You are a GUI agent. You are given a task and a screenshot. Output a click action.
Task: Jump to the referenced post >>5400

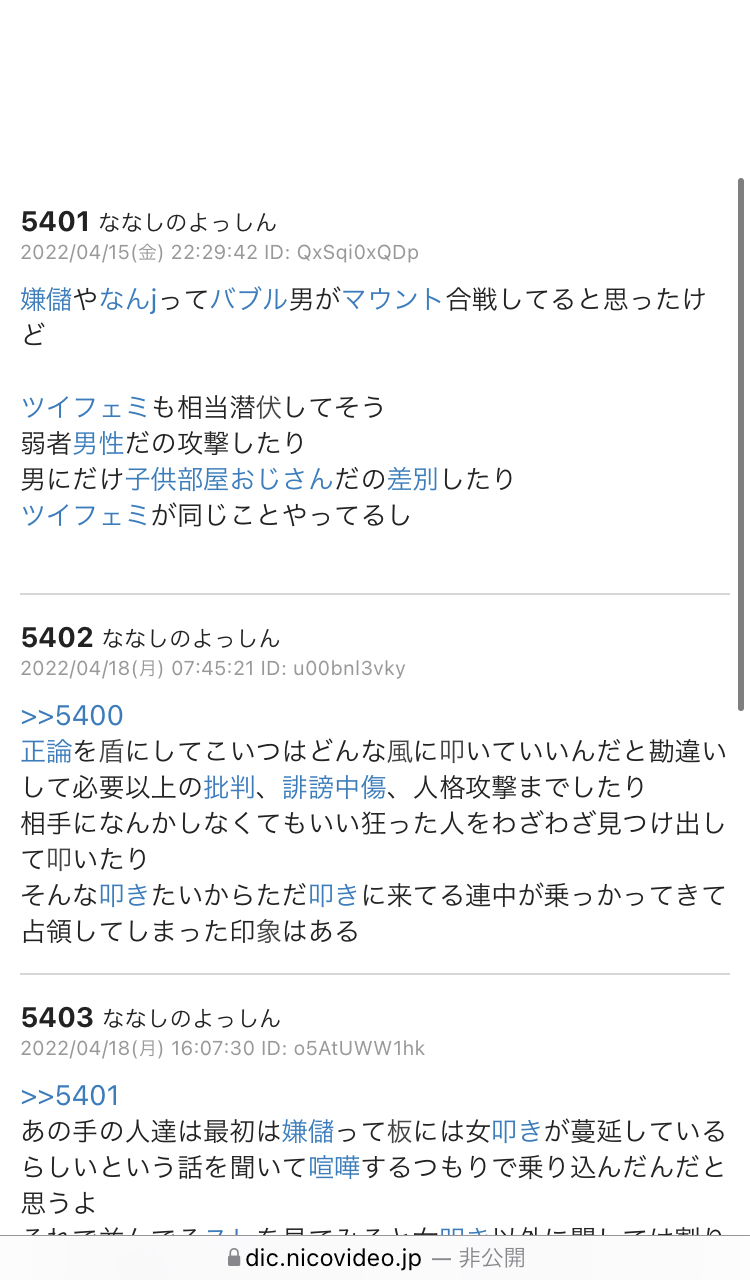click(72, 715)
